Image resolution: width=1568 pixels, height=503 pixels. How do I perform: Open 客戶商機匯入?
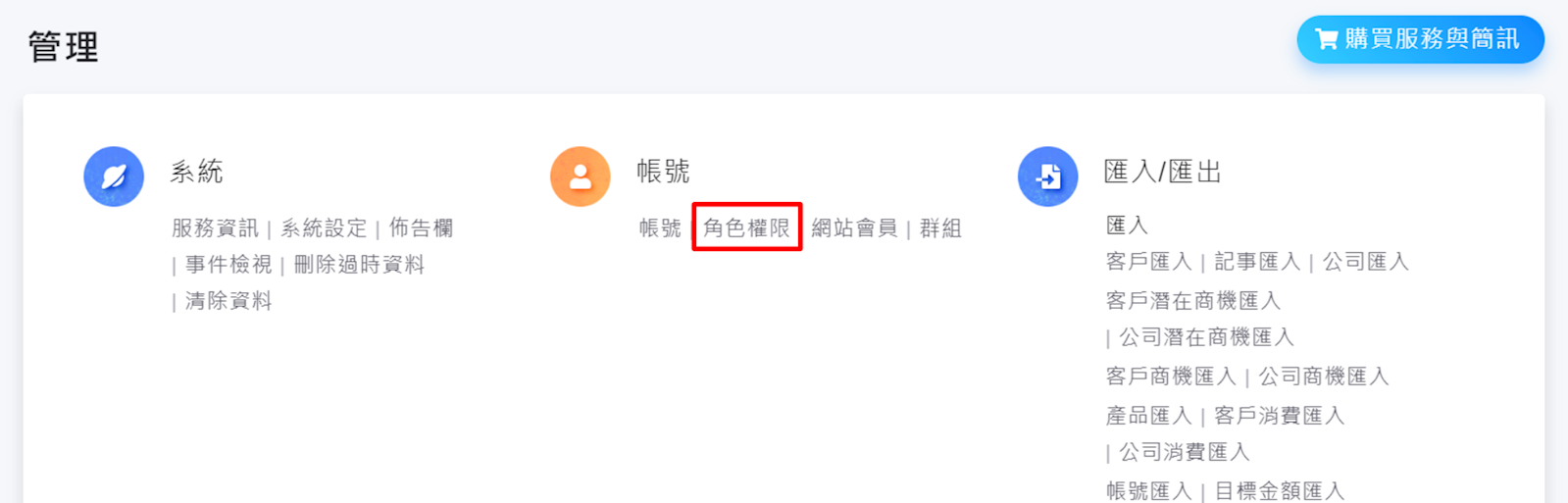pyautogui.click(x=1171, y=377)
